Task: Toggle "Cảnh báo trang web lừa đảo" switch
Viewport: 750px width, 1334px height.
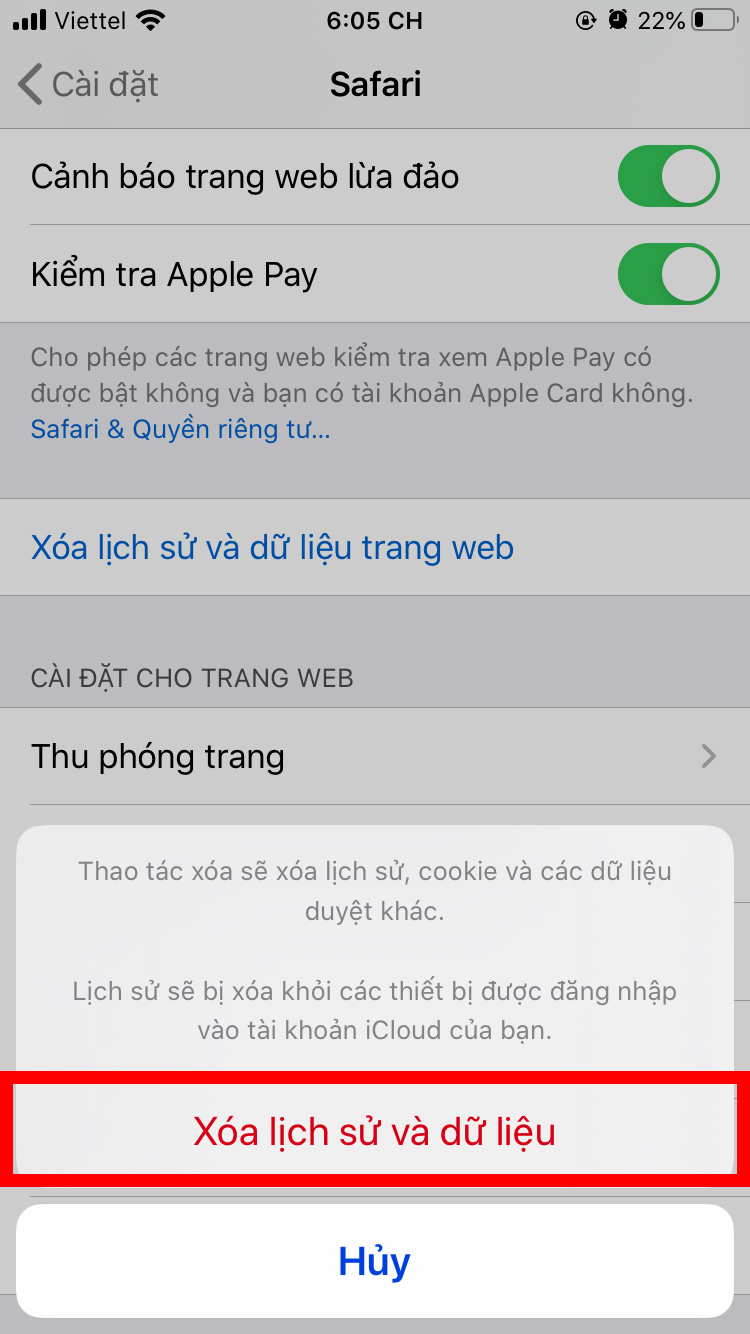Action: tap(669, 176)
